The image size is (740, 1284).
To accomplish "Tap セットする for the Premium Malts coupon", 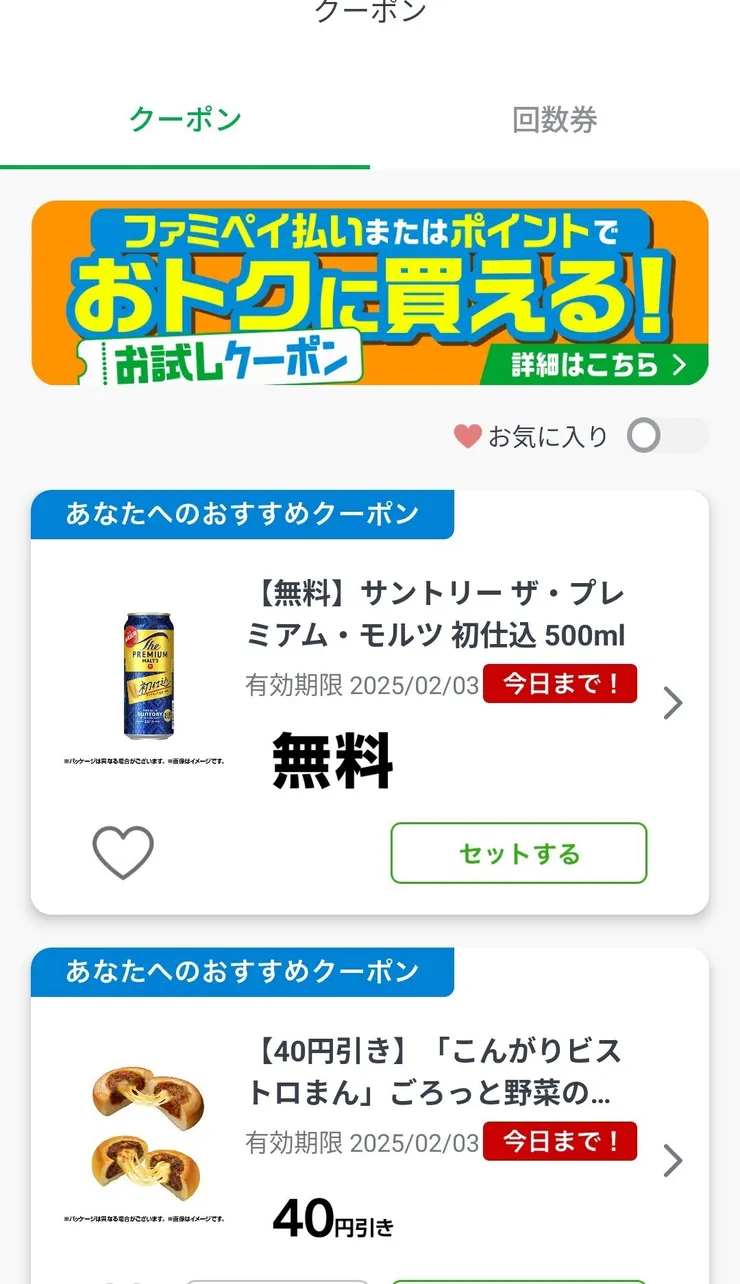I will 518,853.
